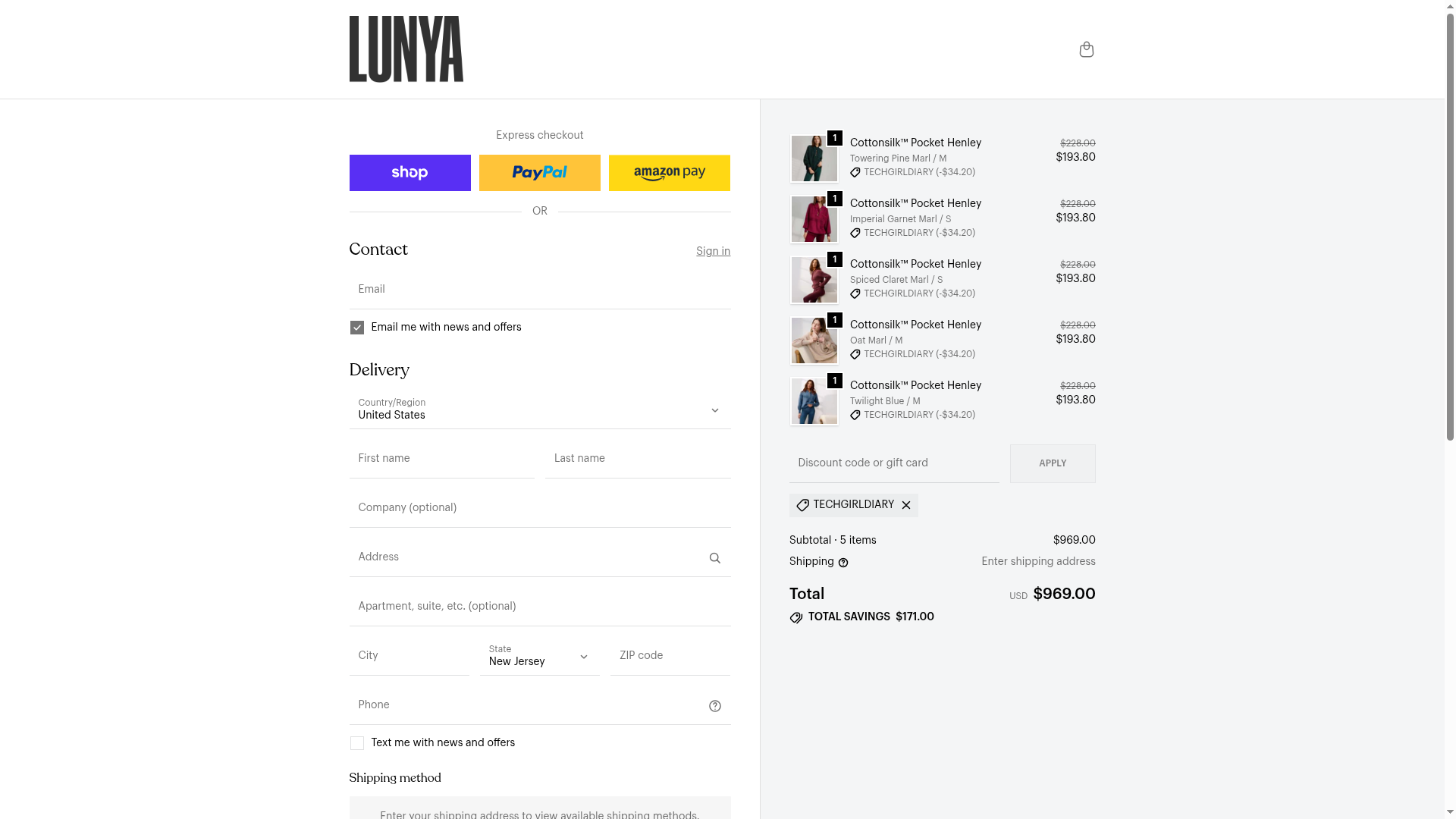Tap the First name field
The image size is (1456, 819).
441,459
